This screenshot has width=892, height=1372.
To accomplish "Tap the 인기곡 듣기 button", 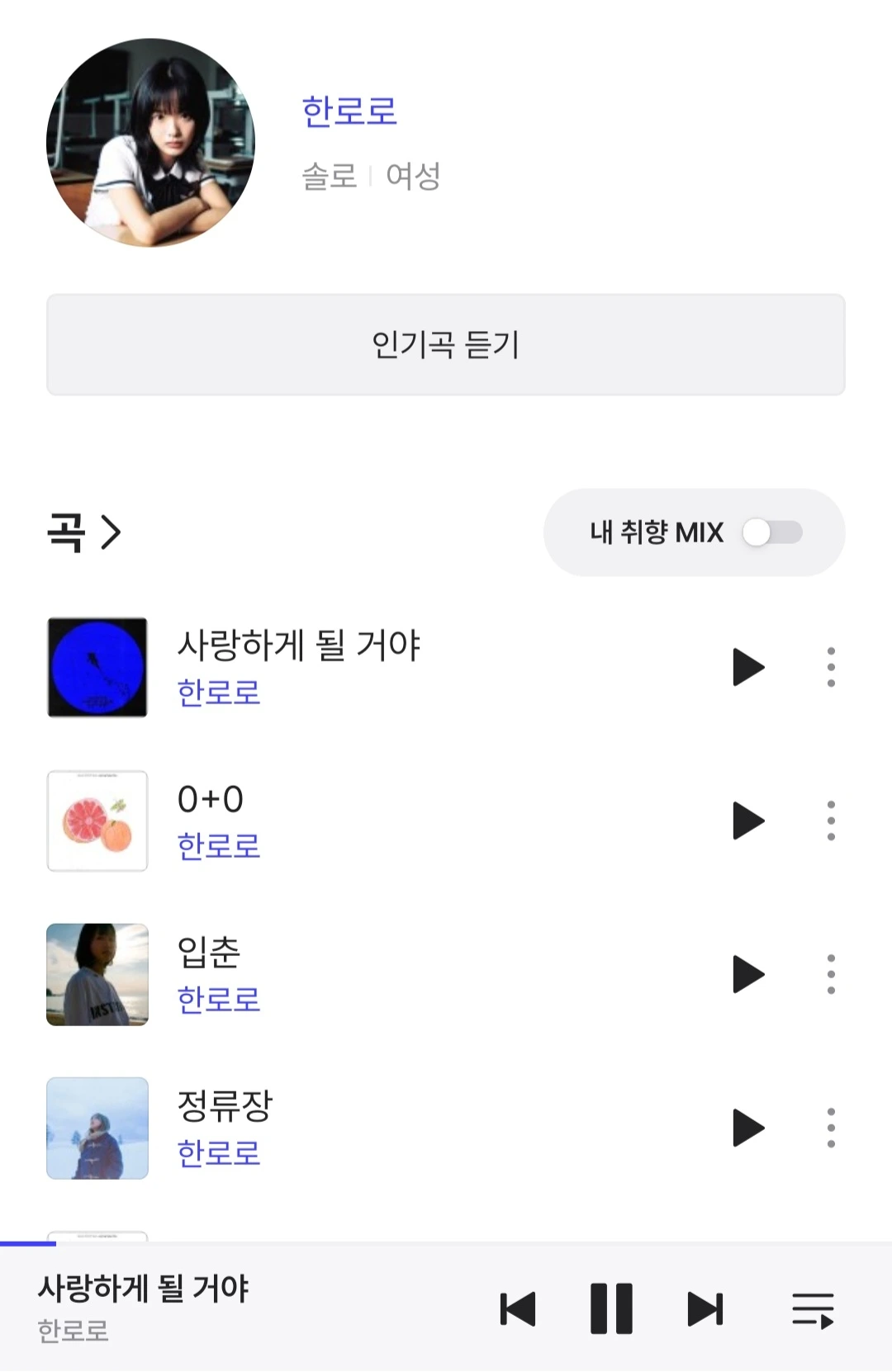I will (445, 344).
